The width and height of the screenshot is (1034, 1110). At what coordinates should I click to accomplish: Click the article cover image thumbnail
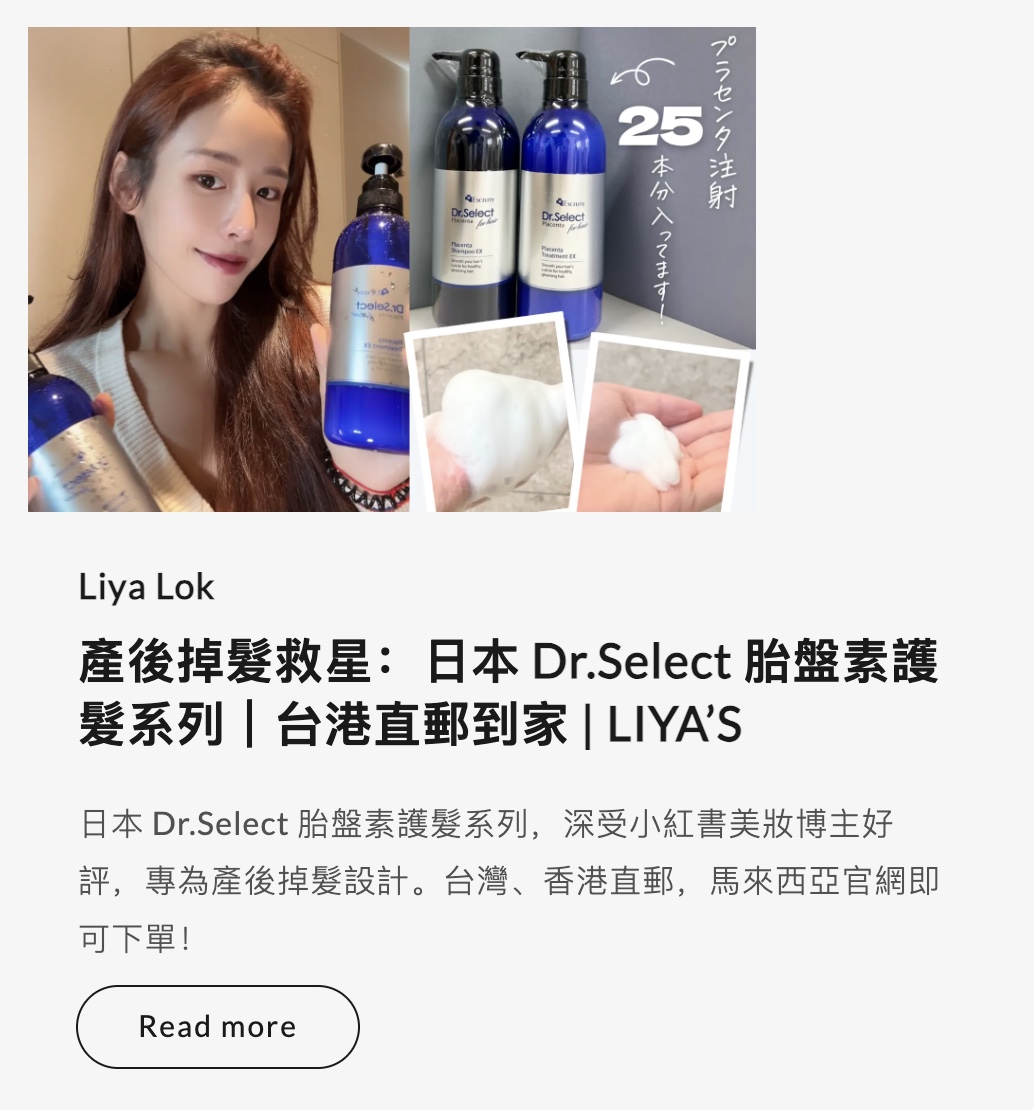(x=393, y=270)
